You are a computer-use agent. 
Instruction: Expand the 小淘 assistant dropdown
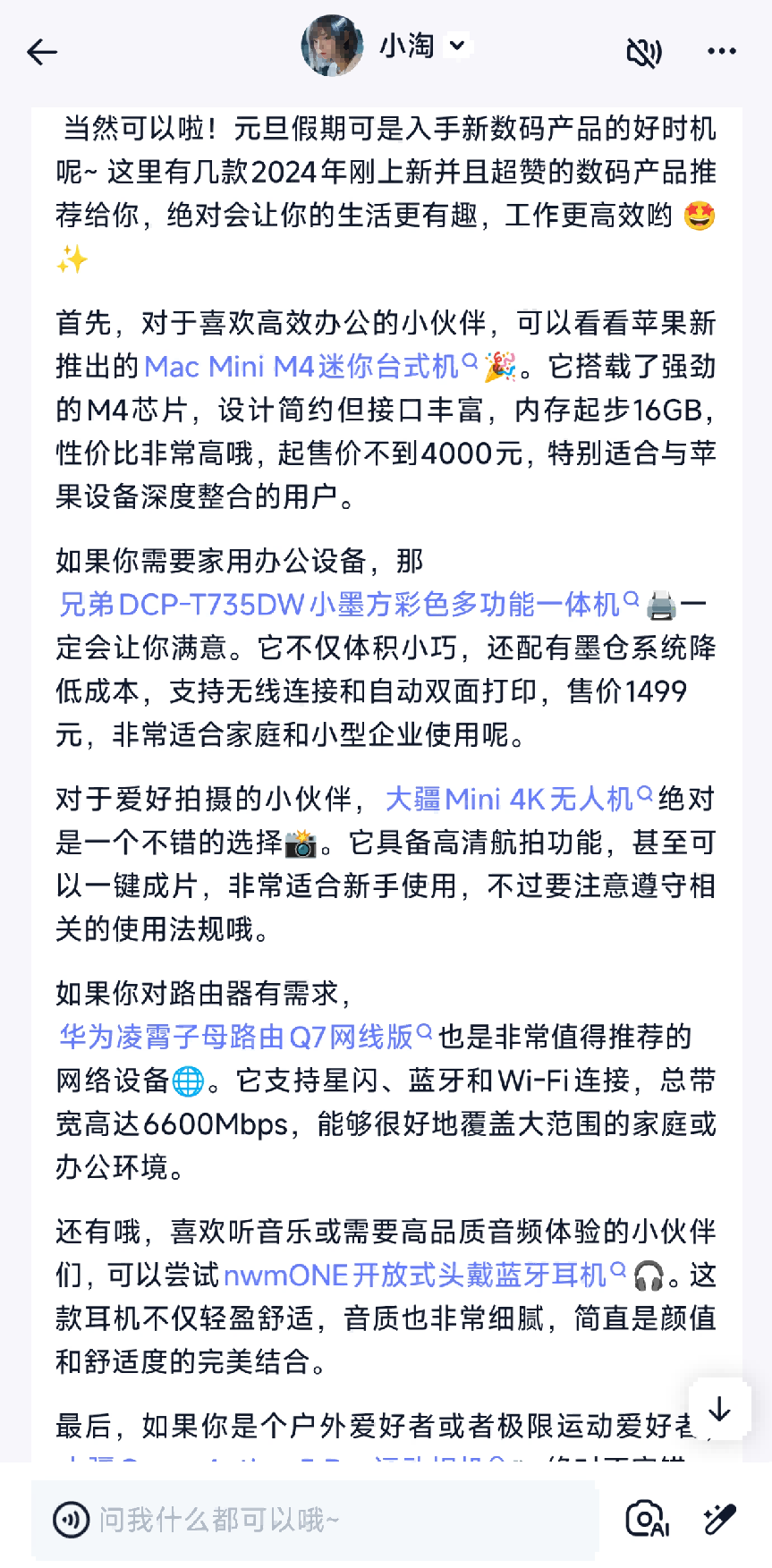point(457,45)
